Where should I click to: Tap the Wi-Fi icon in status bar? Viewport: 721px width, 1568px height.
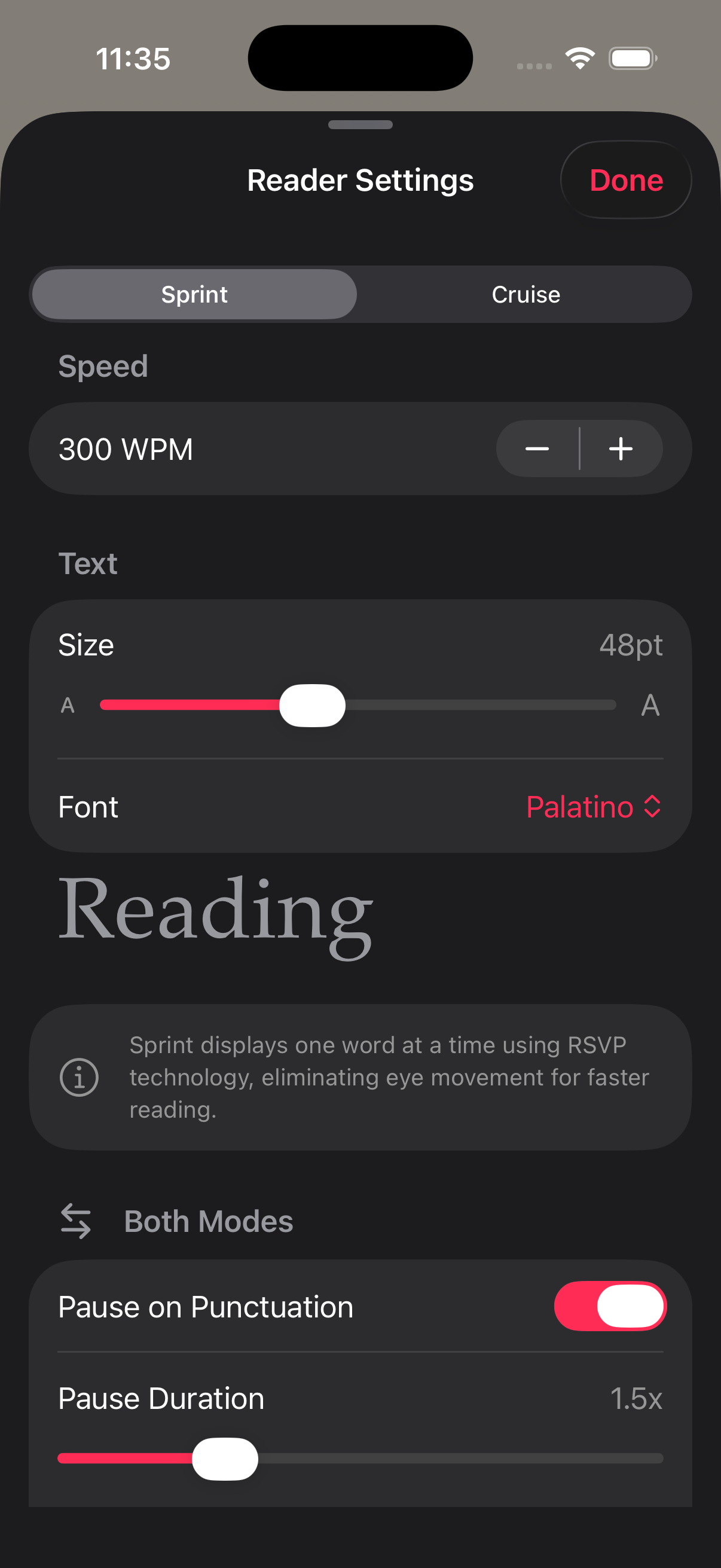[579, 57]
